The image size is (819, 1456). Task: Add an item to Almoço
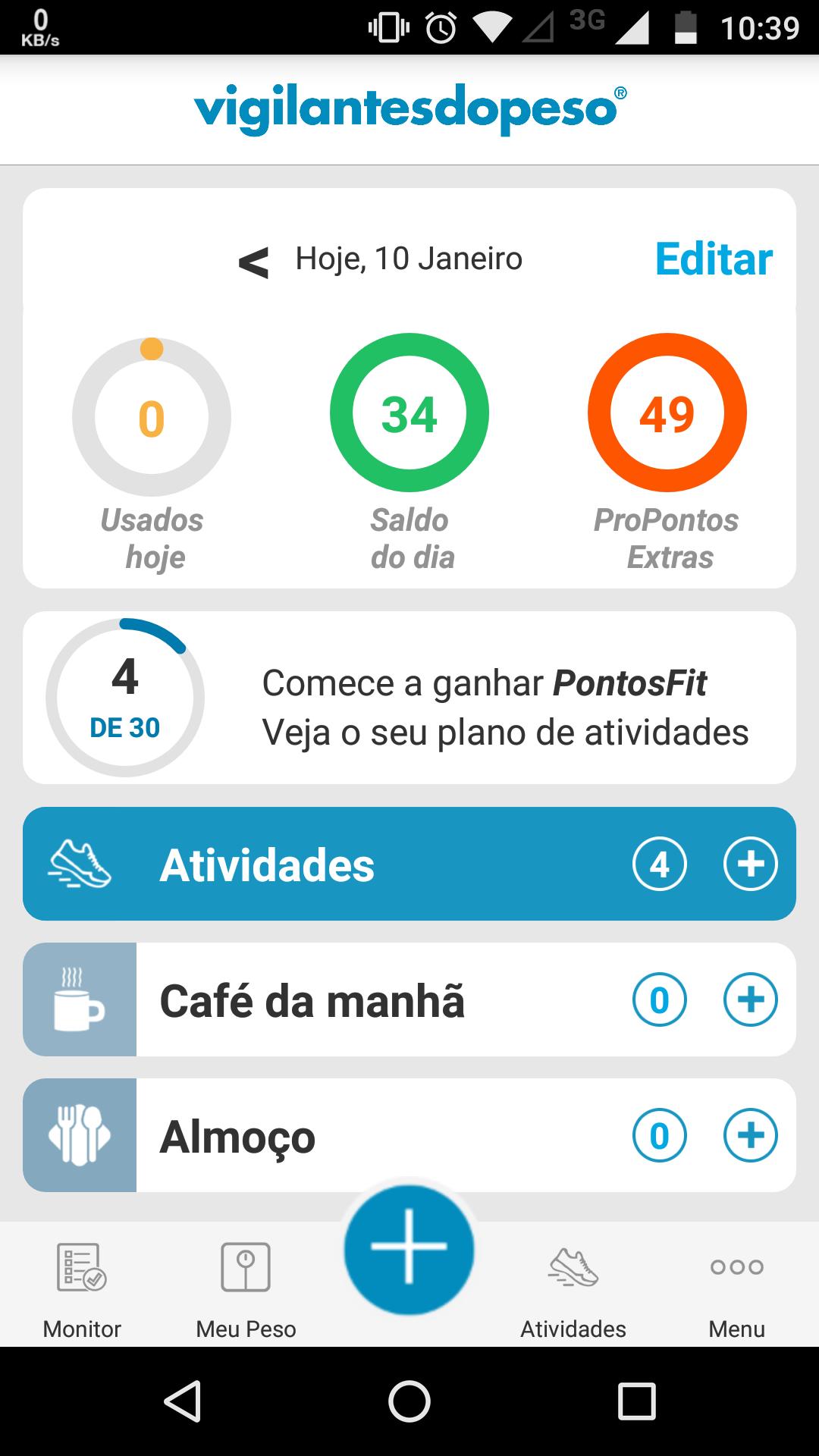(750, 1134)
